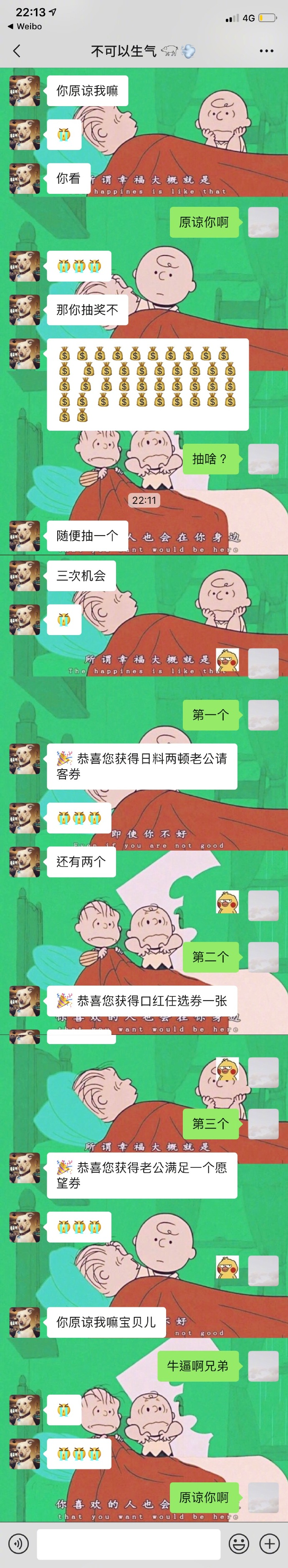
Task: Open own avatar next to 抽啥？ message
Action: click(263, 458)
